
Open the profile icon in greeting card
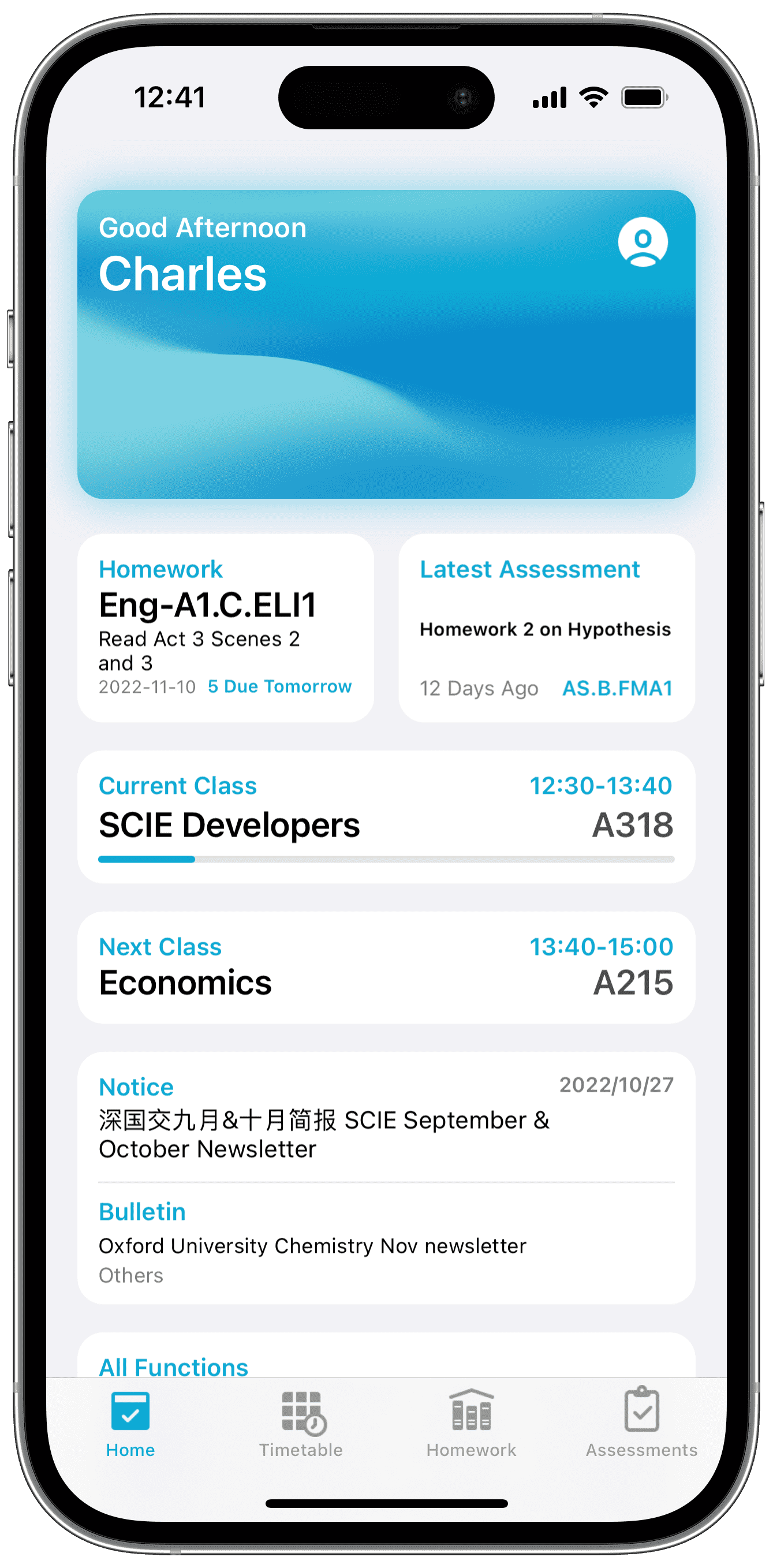pos(642,242)
